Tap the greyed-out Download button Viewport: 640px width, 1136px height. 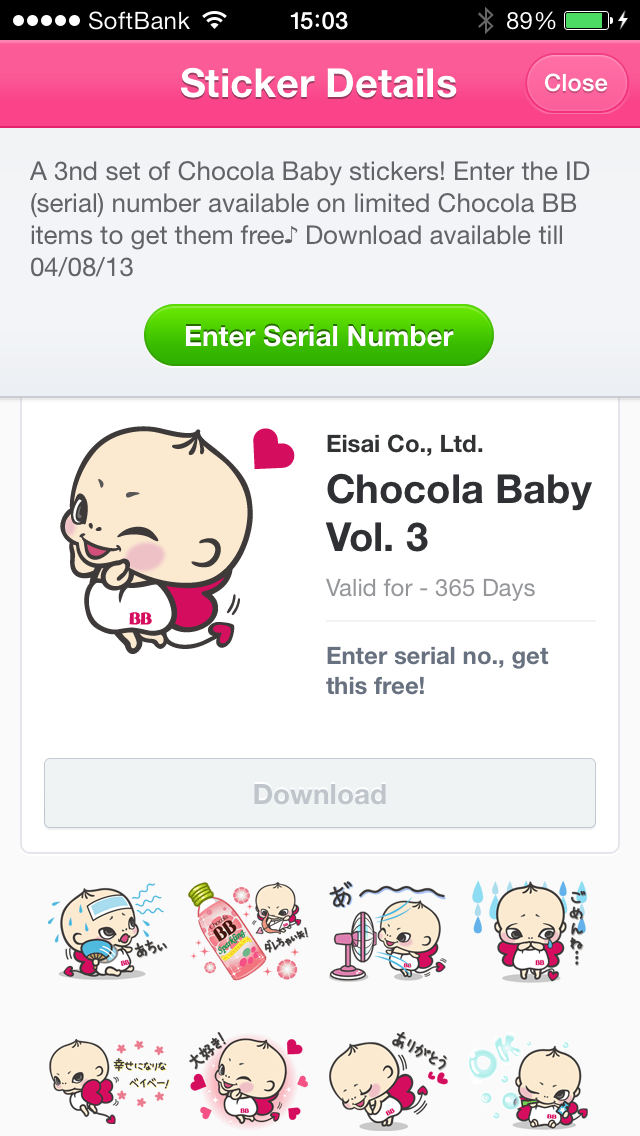click(x=320, y=794)
